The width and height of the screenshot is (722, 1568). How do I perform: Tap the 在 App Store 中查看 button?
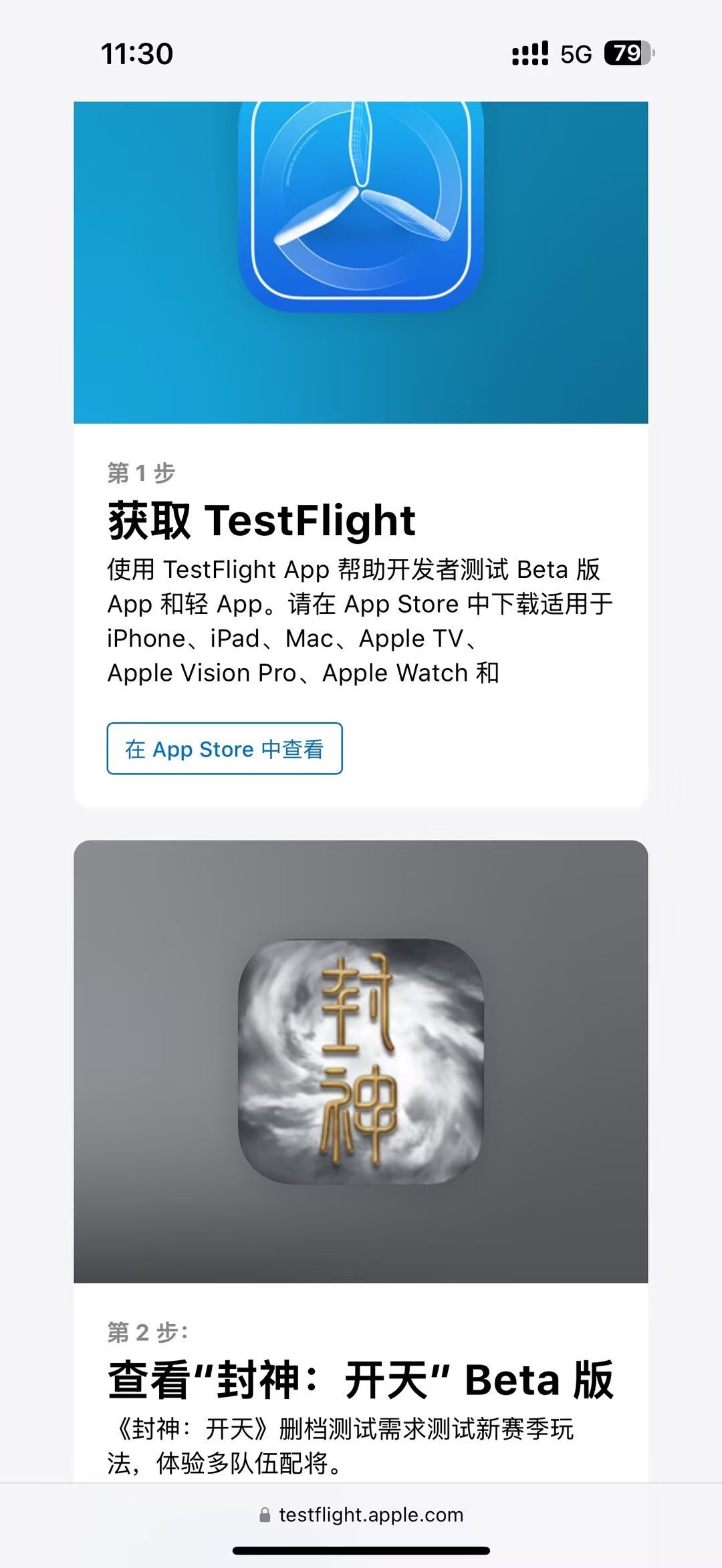pos(224,749)
